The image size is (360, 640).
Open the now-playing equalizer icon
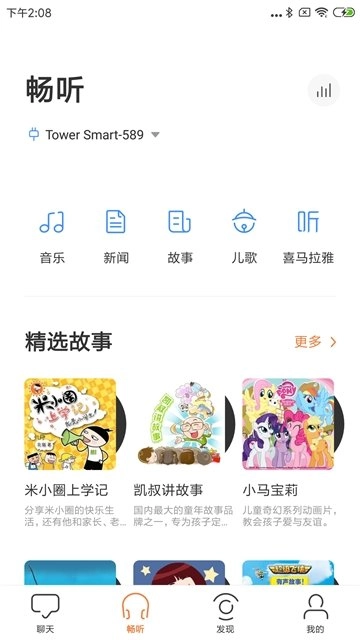(x=324, y=90)
